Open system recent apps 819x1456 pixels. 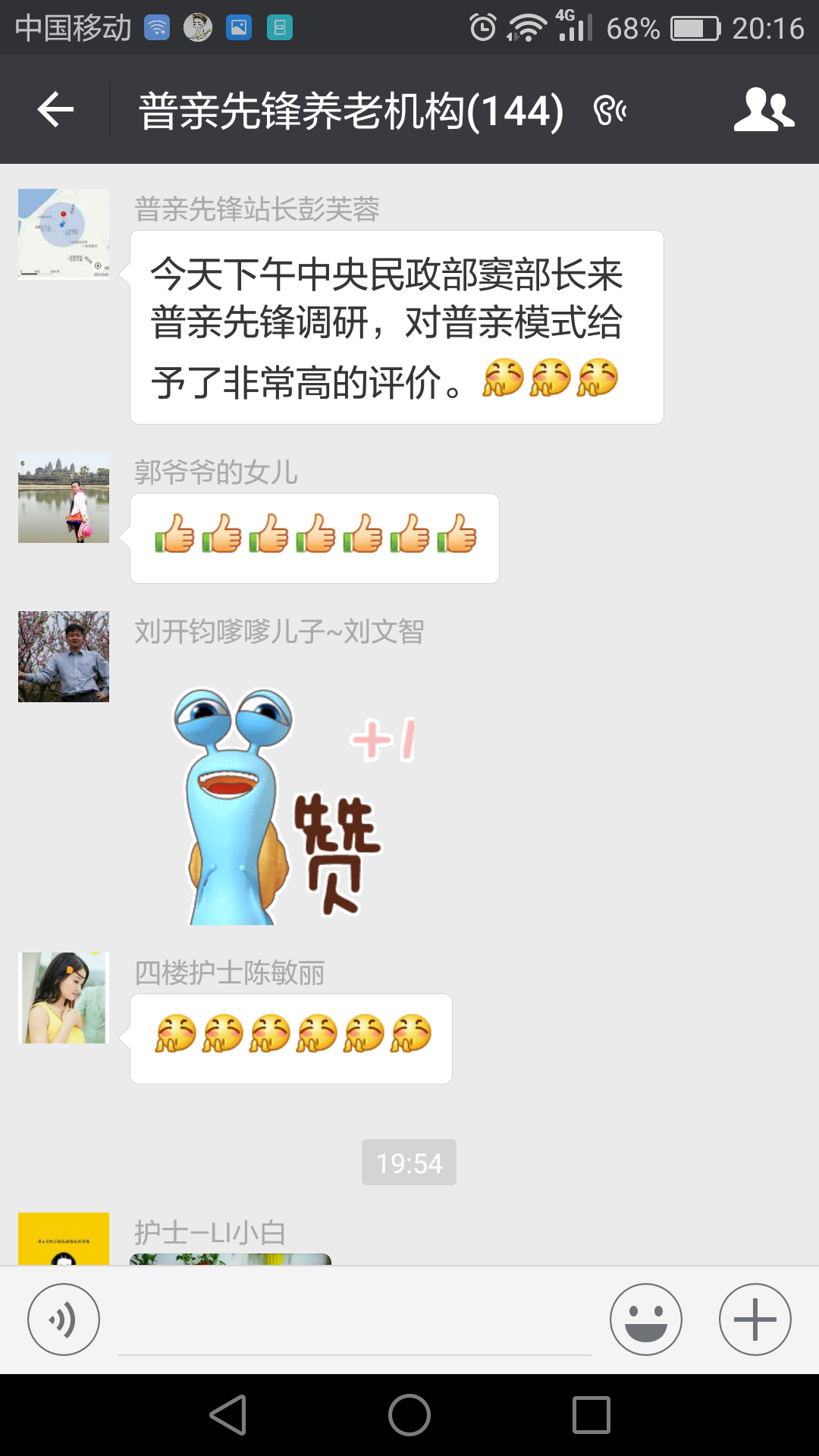click(591, 1415)
